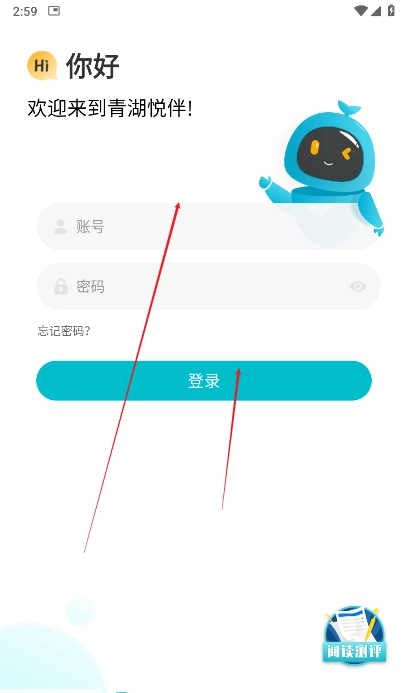The height and width of the screenshot is (693, 407).
Task: Tap the 账号 account input field
Action: 208,227
